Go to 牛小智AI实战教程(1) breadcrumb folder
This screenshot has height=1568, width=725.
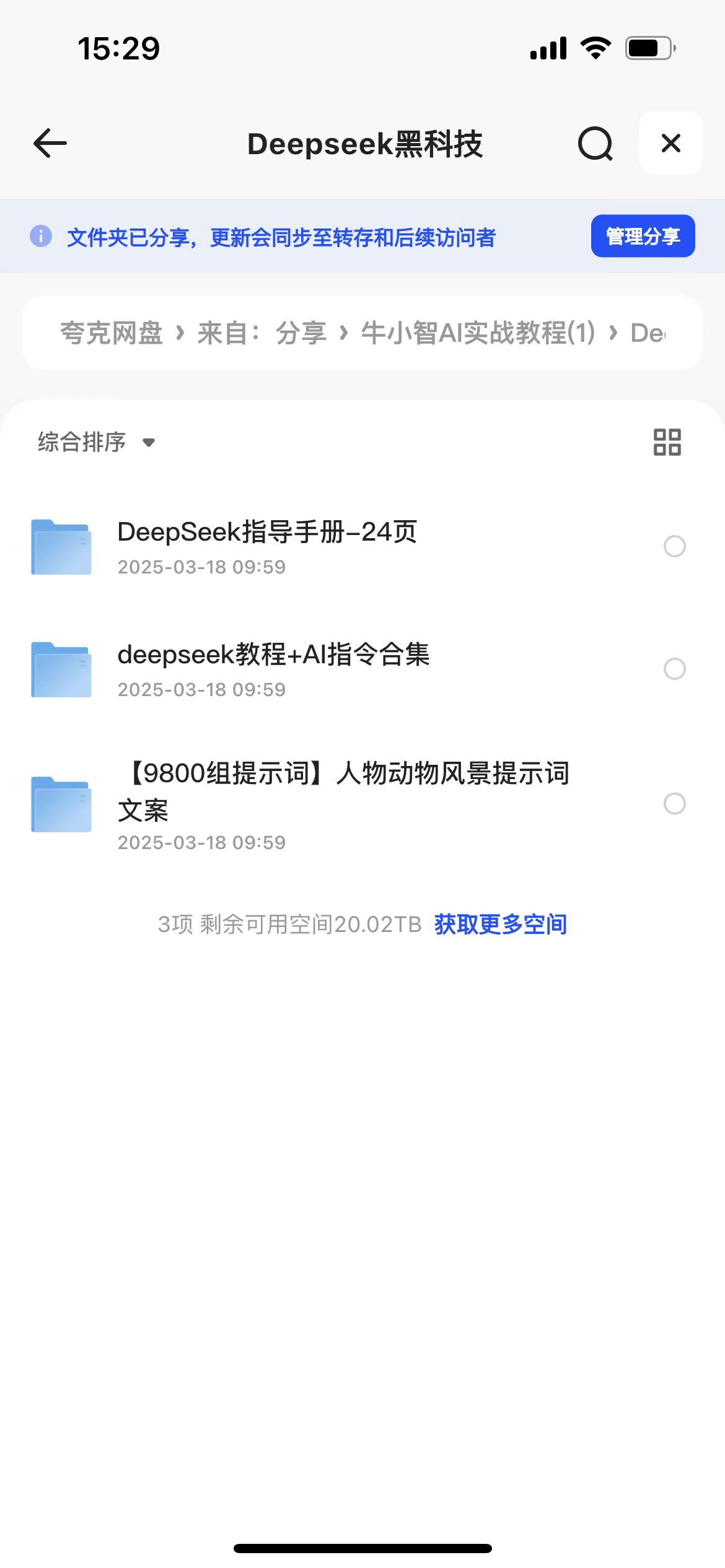pos(478,333)
